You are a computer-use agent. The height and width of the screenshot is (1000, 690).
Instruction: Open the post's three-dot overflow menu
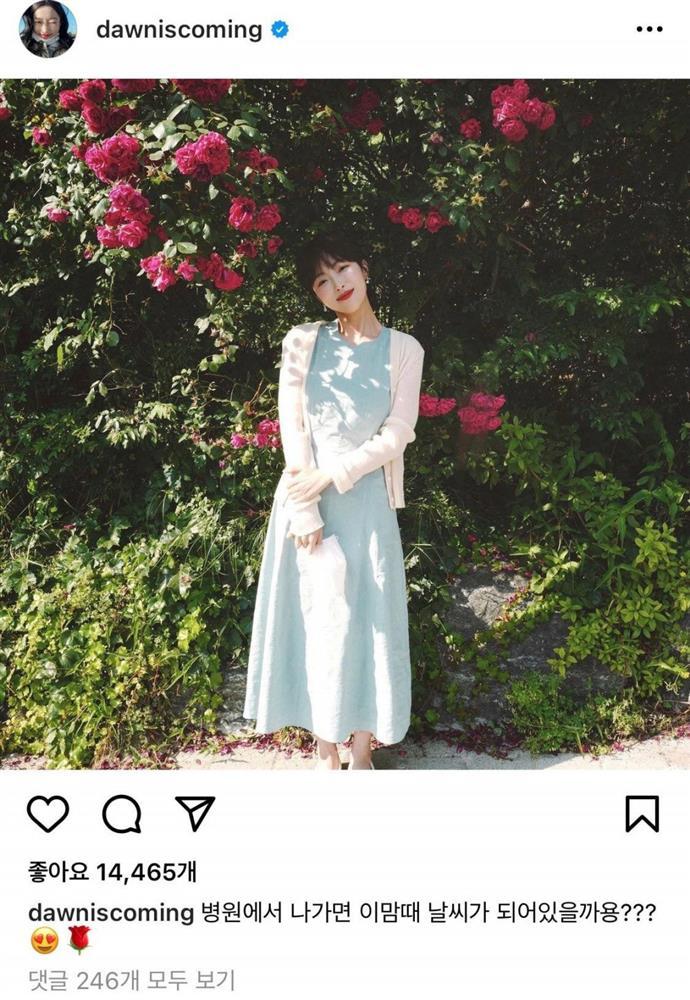(649, 30)
